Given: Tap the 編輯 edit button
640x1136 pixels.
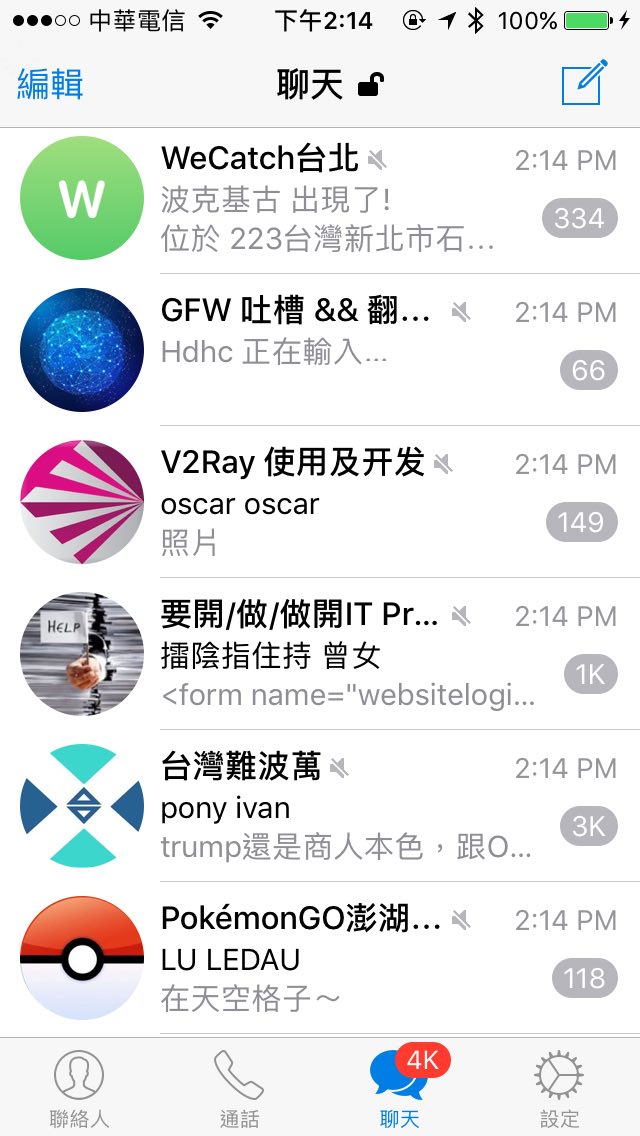Looking at the screenshot, I should point(49,85).
